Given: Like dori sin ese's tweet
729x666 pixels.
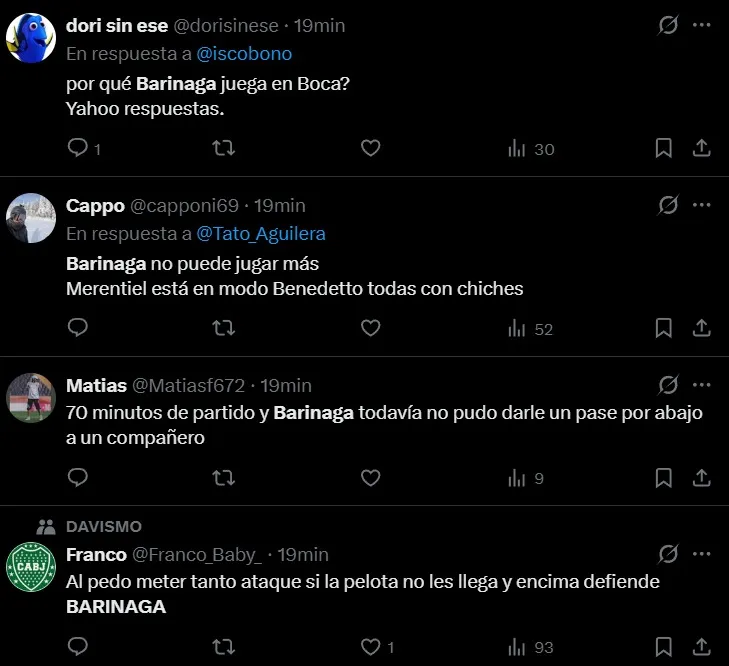Looking at the screenshot, I should (x=370, y=149).
